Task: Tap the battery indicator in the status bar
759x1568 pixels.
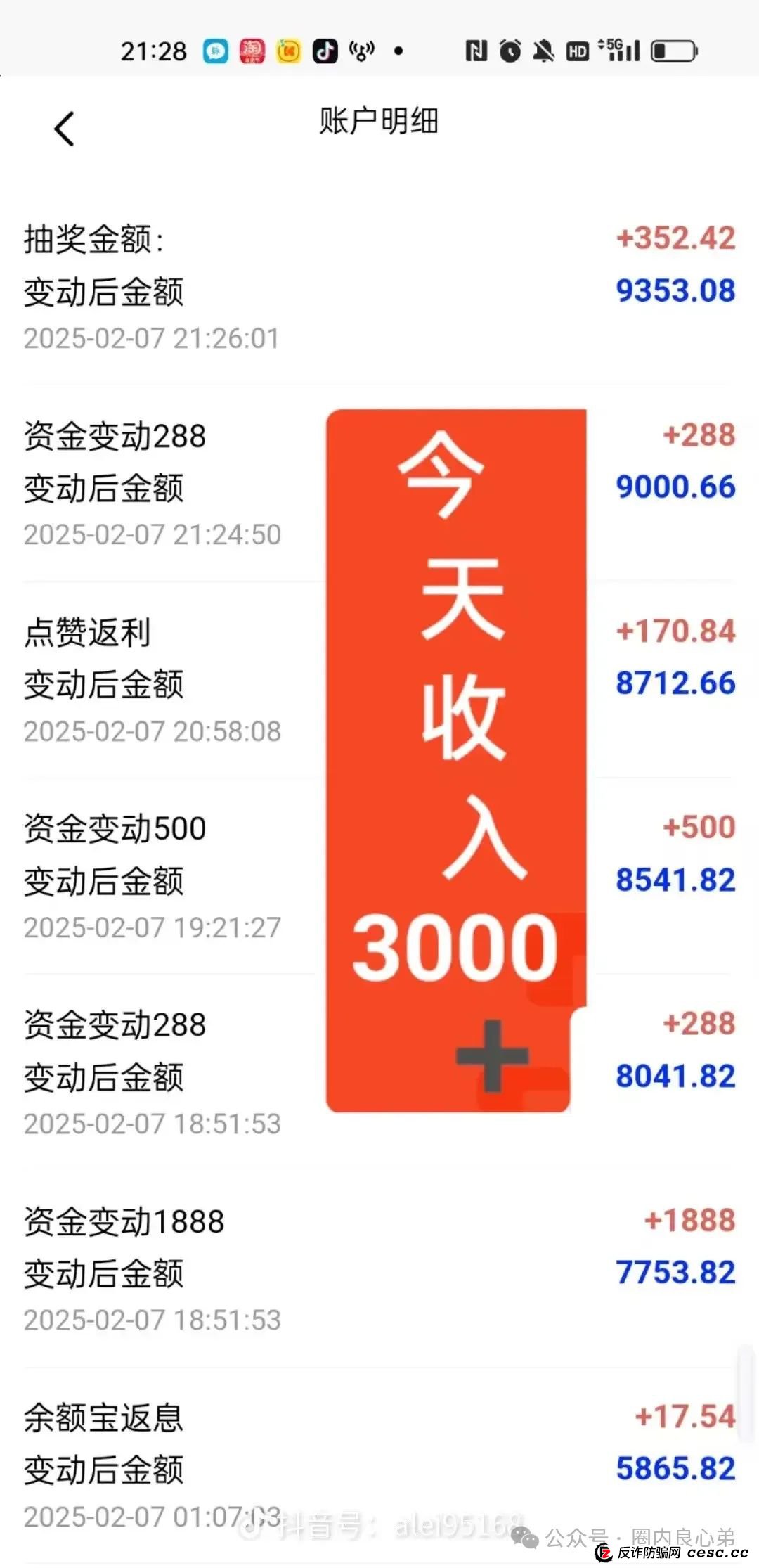Action: (x=672, y=49)
